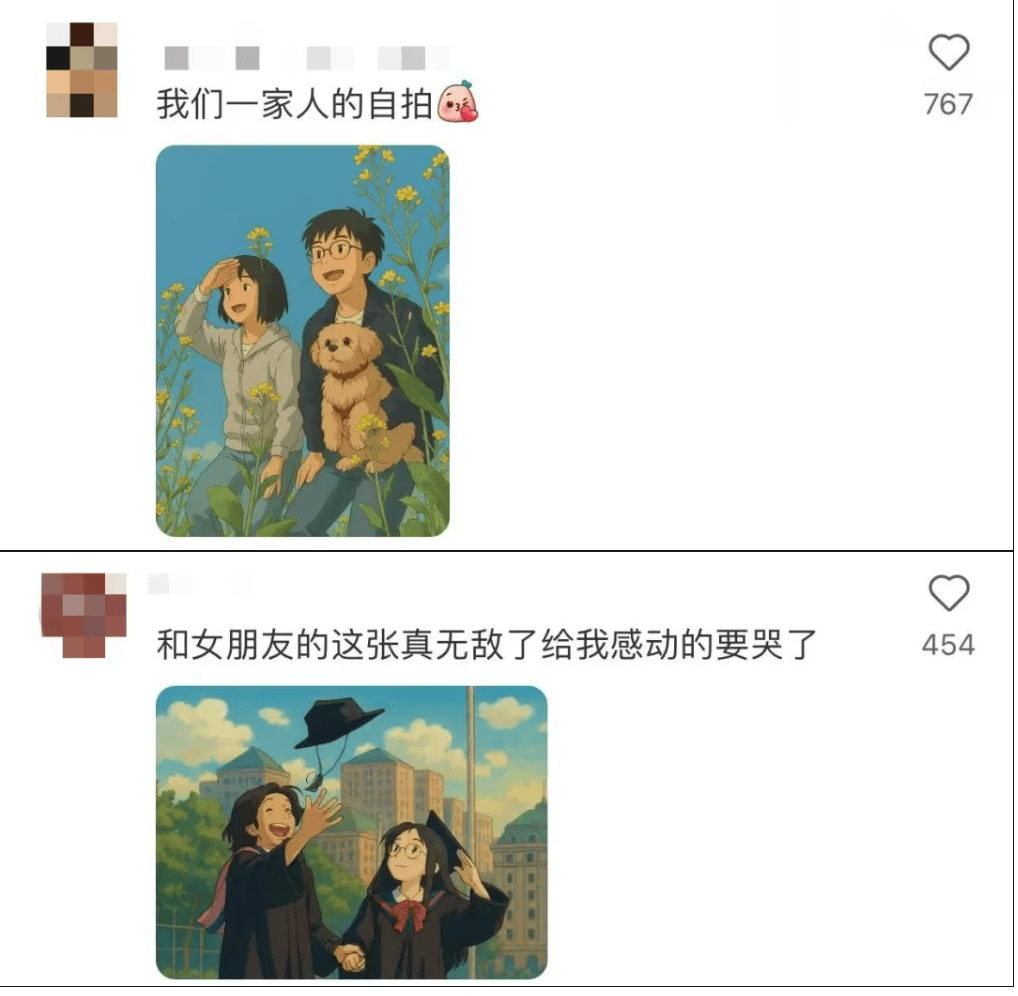Like the comment about the family selfie
This screenshot has height=996, width=1018.
tap(948, 53)
